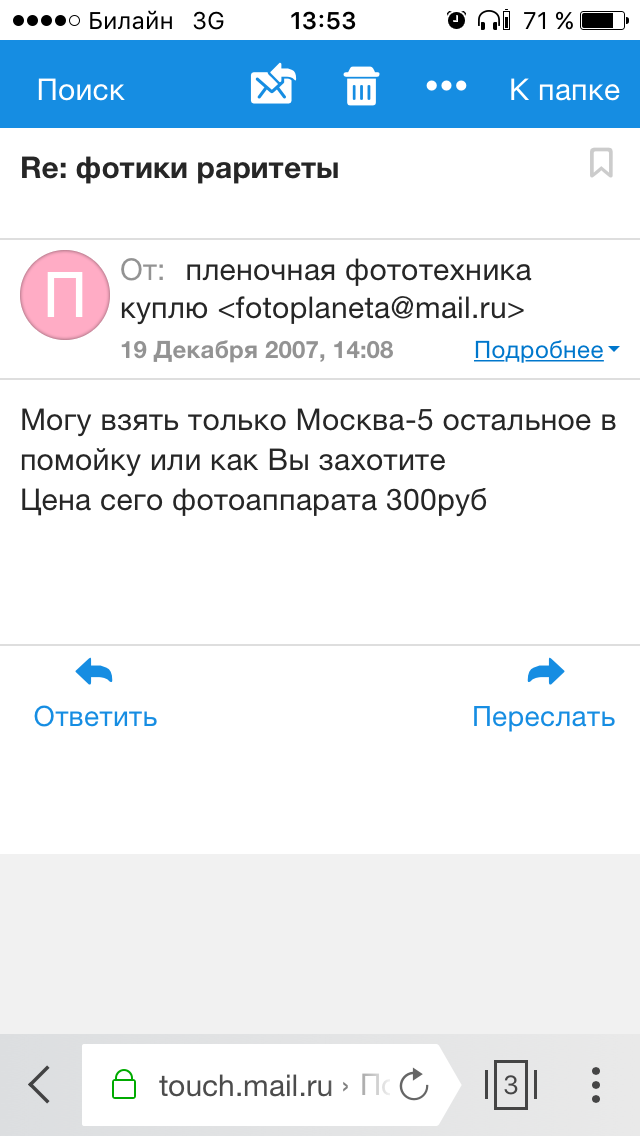640x1136 pixels.
Task: Go back via К папке
Action: pyautogui.click(x=564, y=89)
